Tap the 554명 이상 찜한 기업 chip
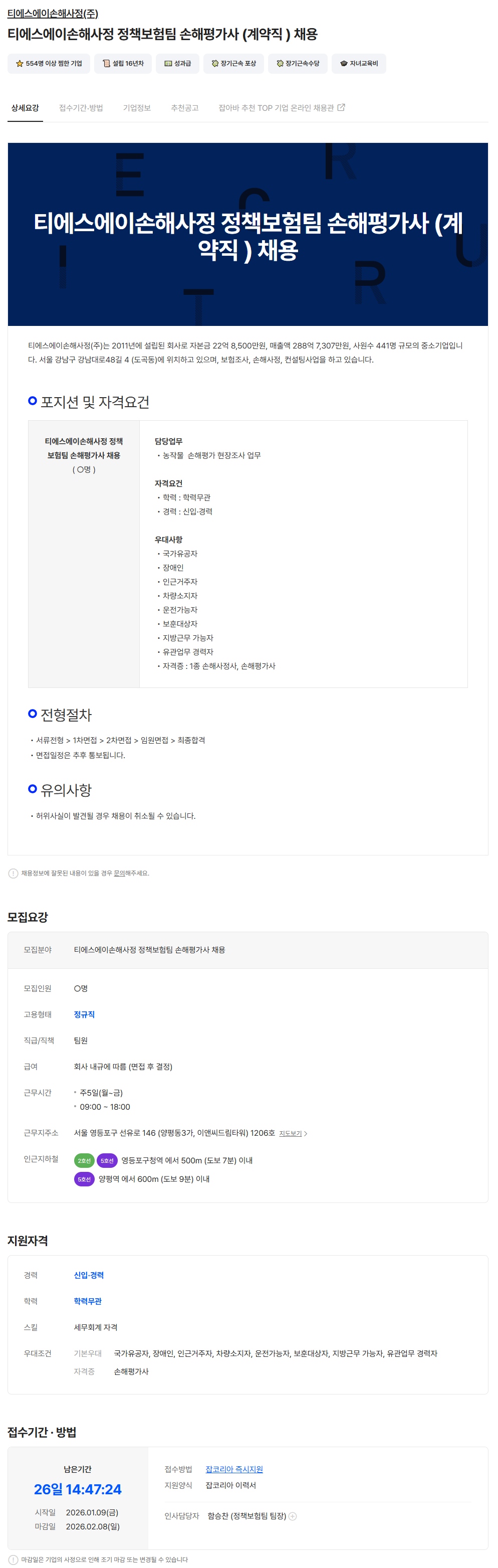 49,63
